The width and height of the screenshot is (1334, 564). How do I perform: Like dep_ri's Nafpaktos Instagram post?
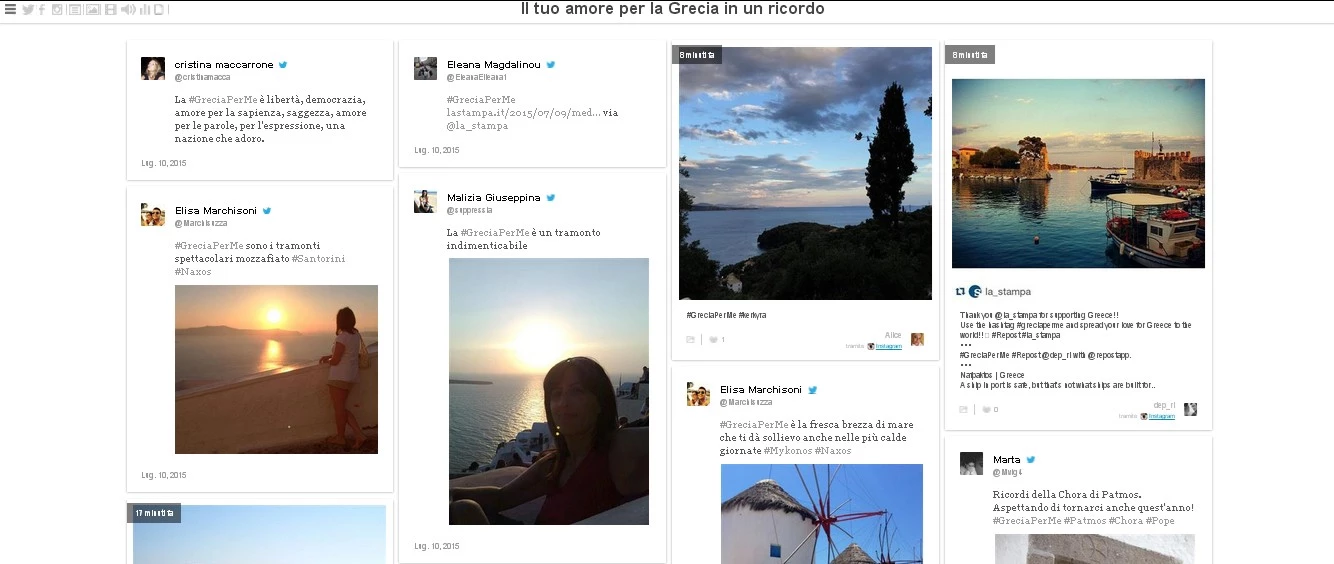coord(987,410)
